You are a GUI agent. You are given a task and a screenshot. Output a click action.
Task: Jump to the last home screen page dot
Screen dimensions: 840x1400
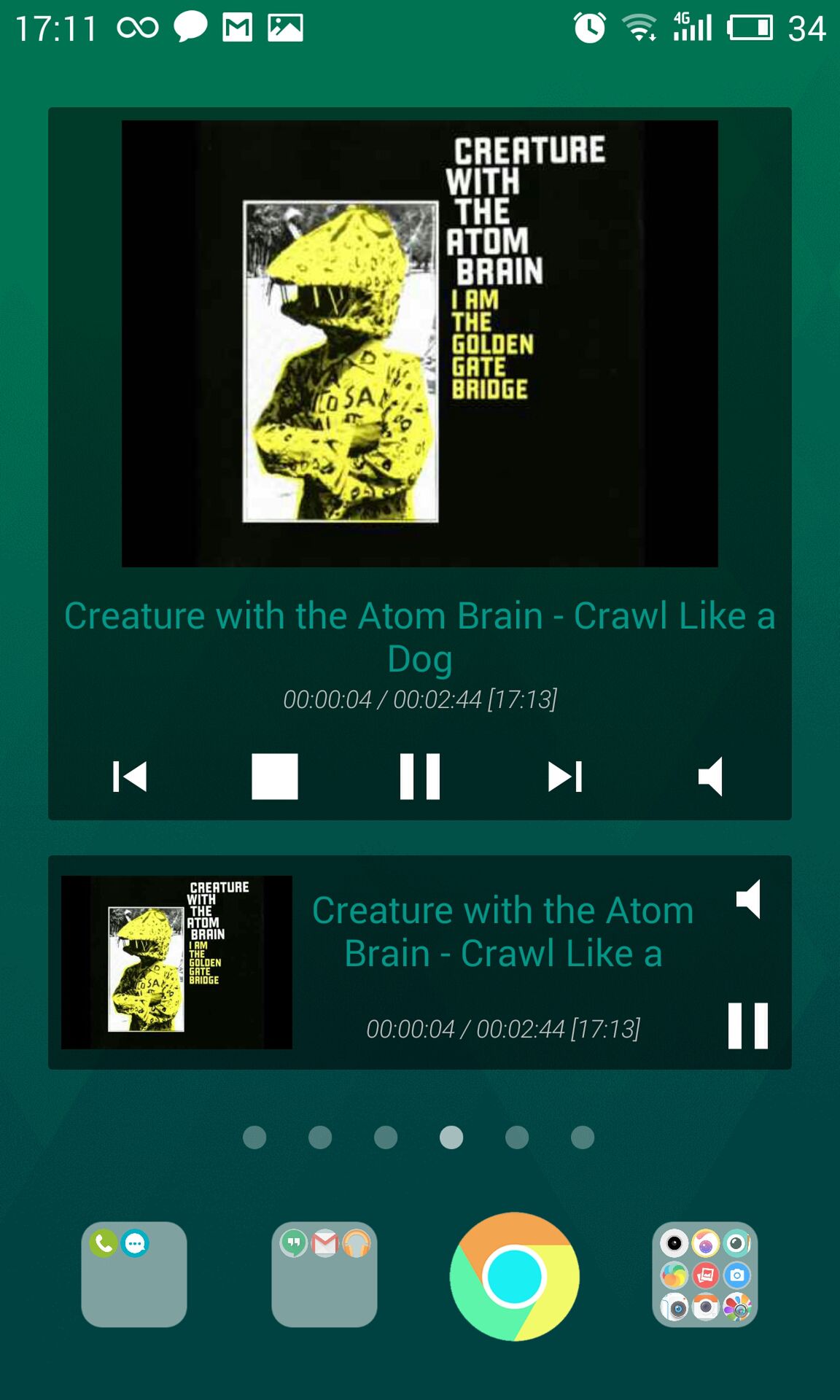pyautogui.click(x=583, y=1137)
